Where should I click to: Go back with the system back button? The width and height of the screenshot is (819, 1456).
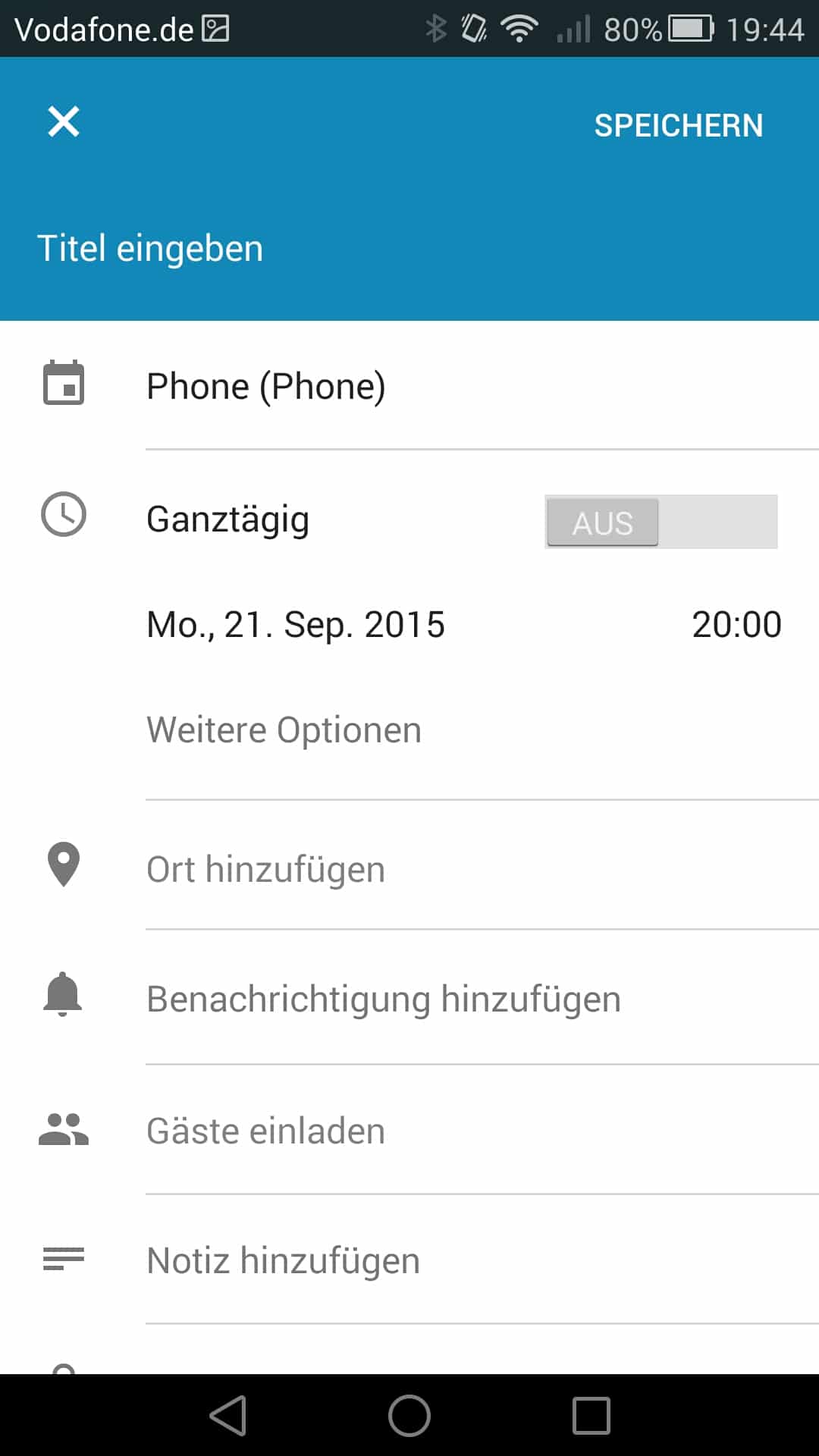[x=228, y=1416]
